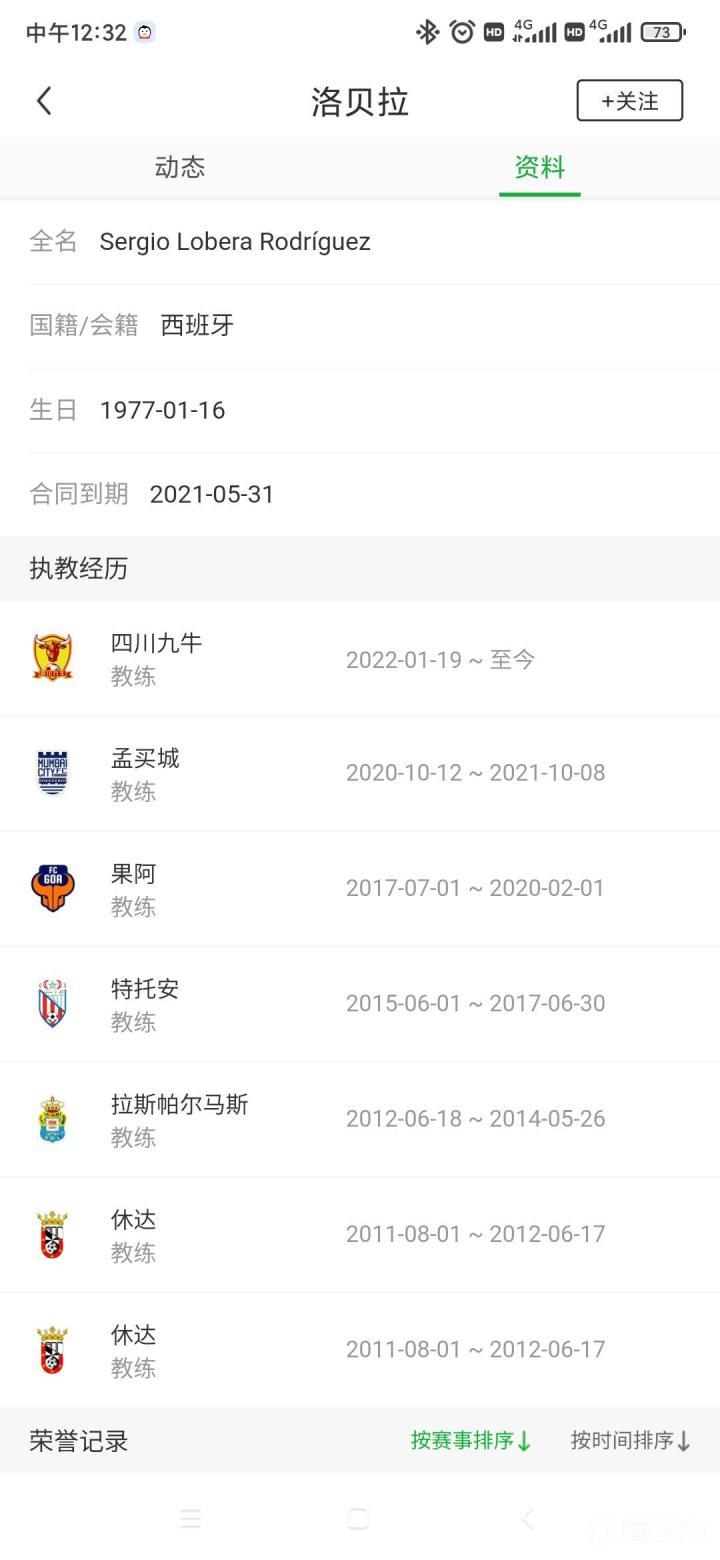Go back using the top-left arrow
720x1560 pixels.
pos(44,101)
